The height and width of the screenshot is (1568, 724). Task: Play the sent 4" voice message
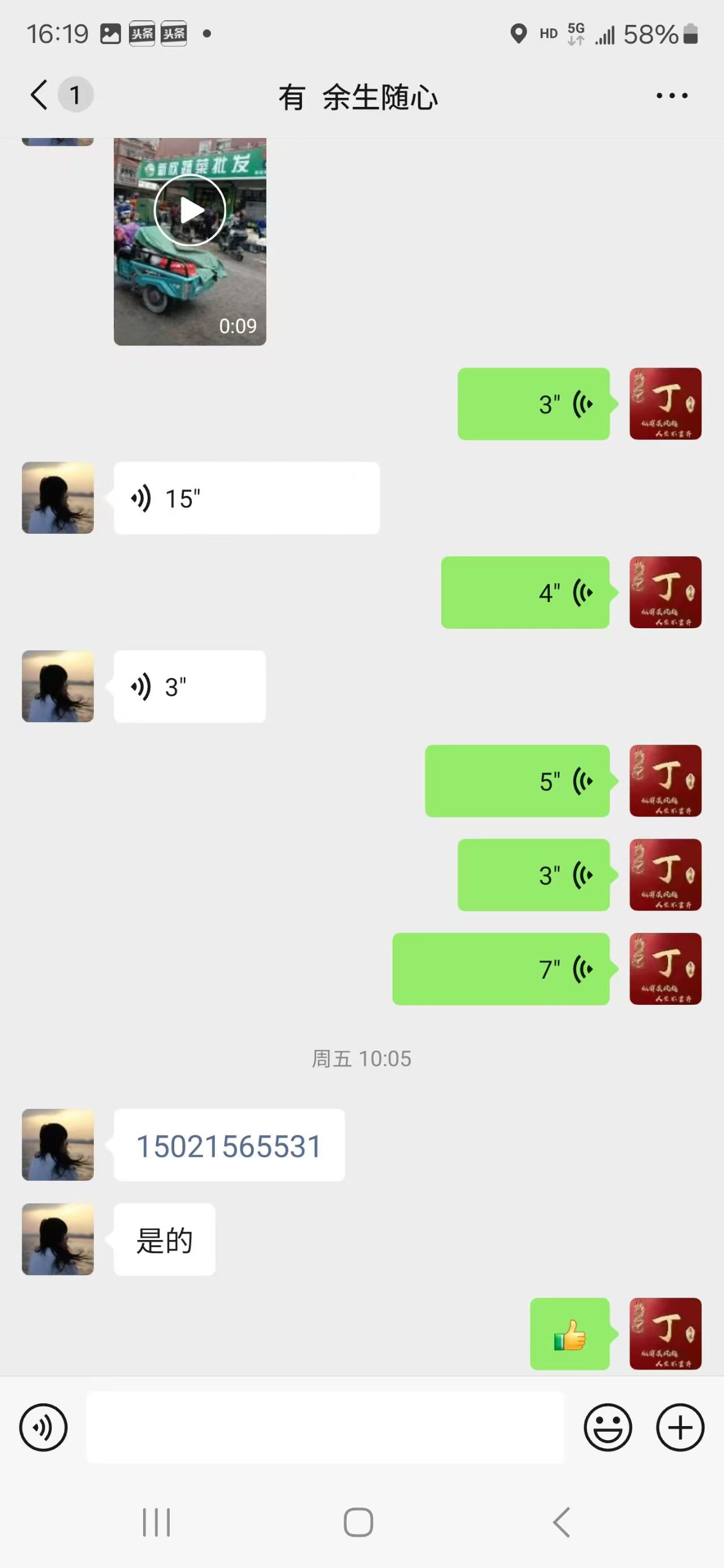coord(525,592)
